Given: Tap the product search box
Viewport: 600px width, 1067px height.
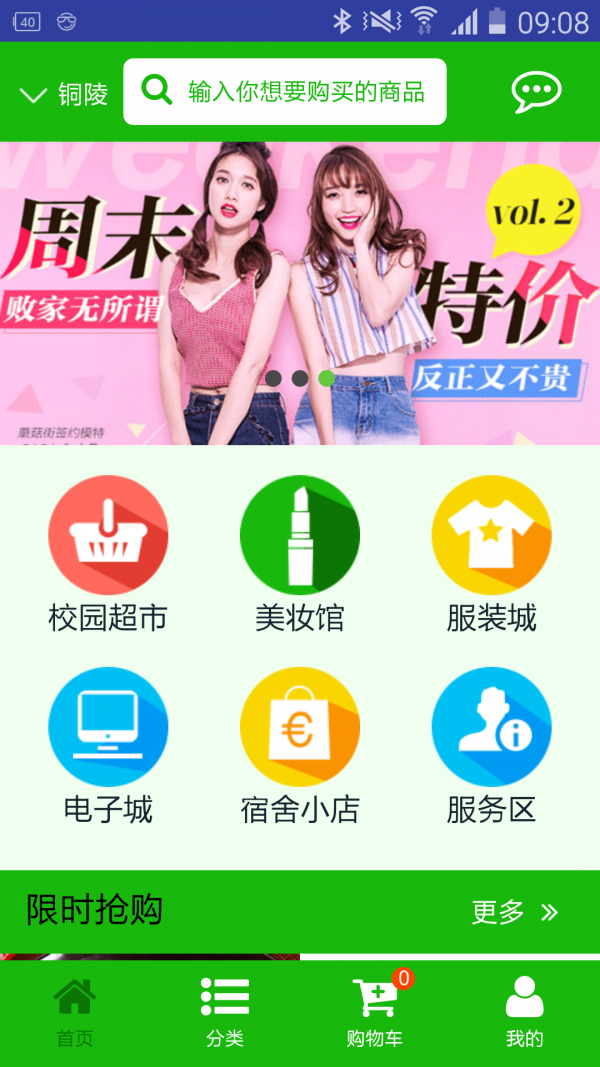Looking at the screenshot, I should click(x=285, y=92).
